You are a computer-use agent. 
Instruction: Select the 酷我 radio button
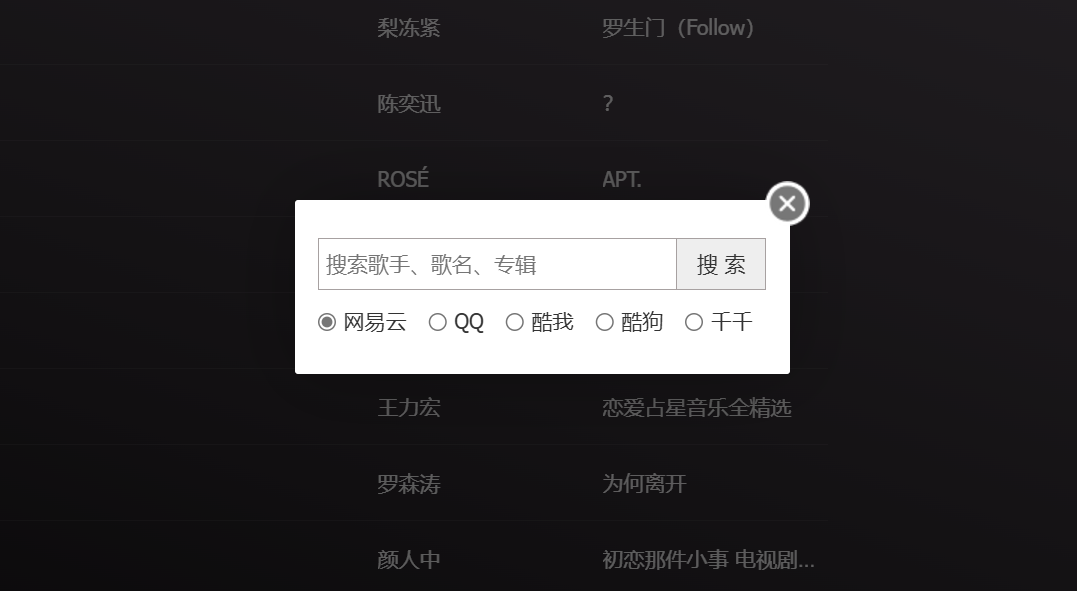(x=514, y=322)
